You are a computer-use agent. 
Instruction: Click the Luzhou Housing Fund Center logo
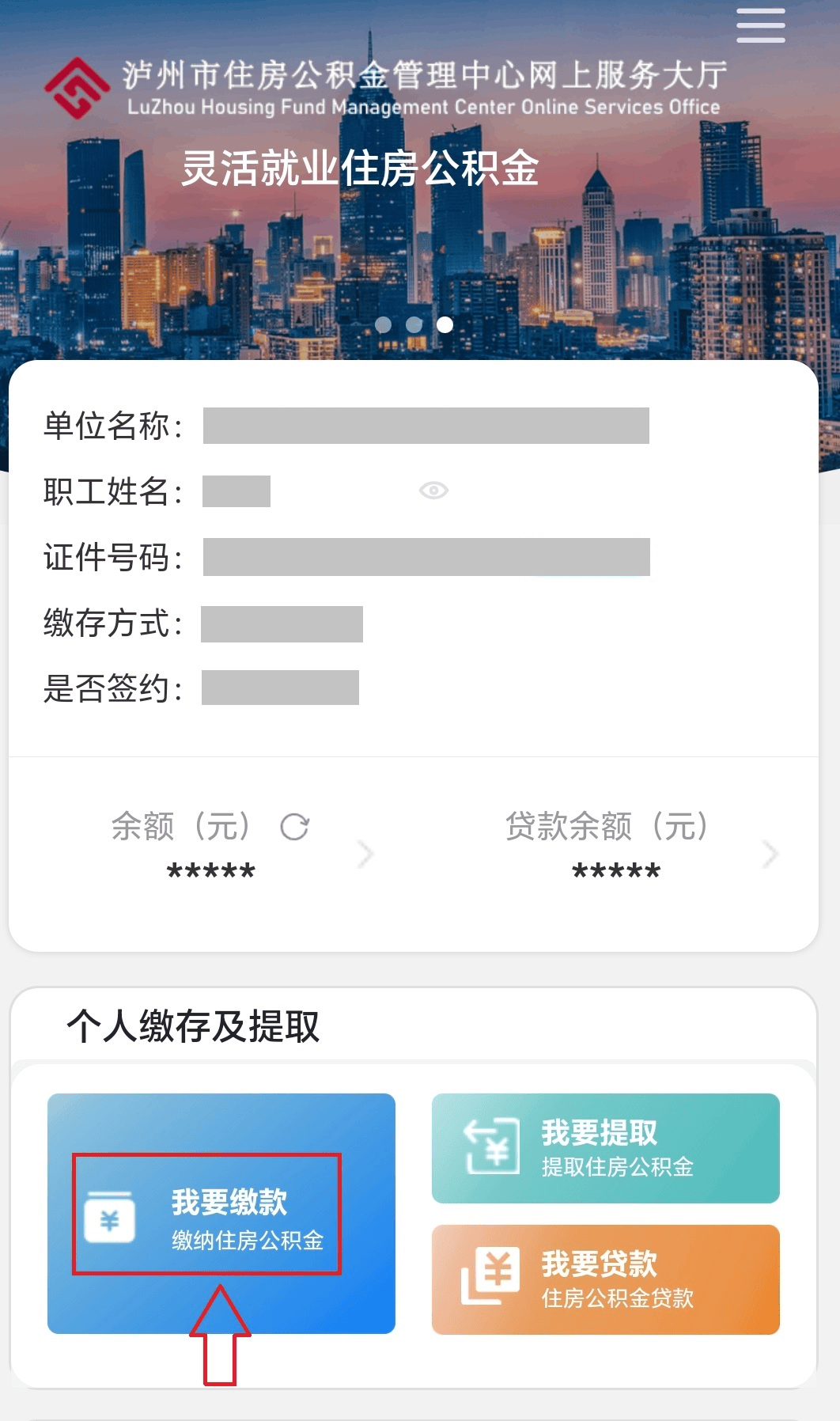tap(75, 87)
